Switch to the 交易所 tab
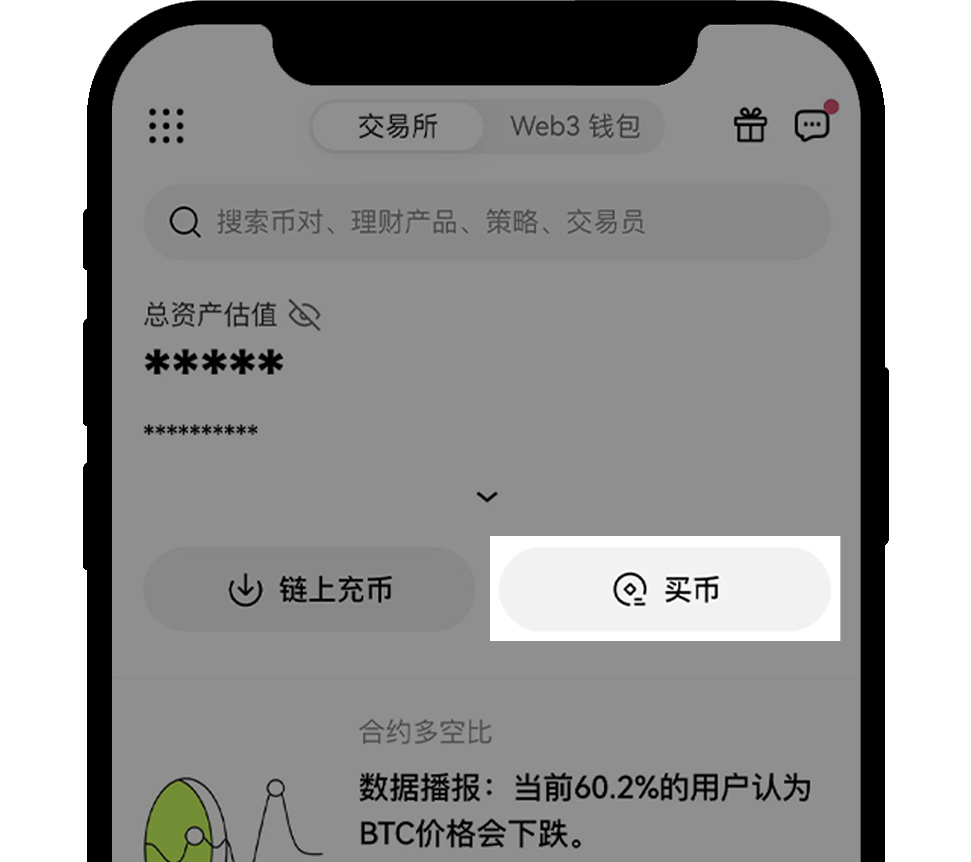 [x=397, y=127]
